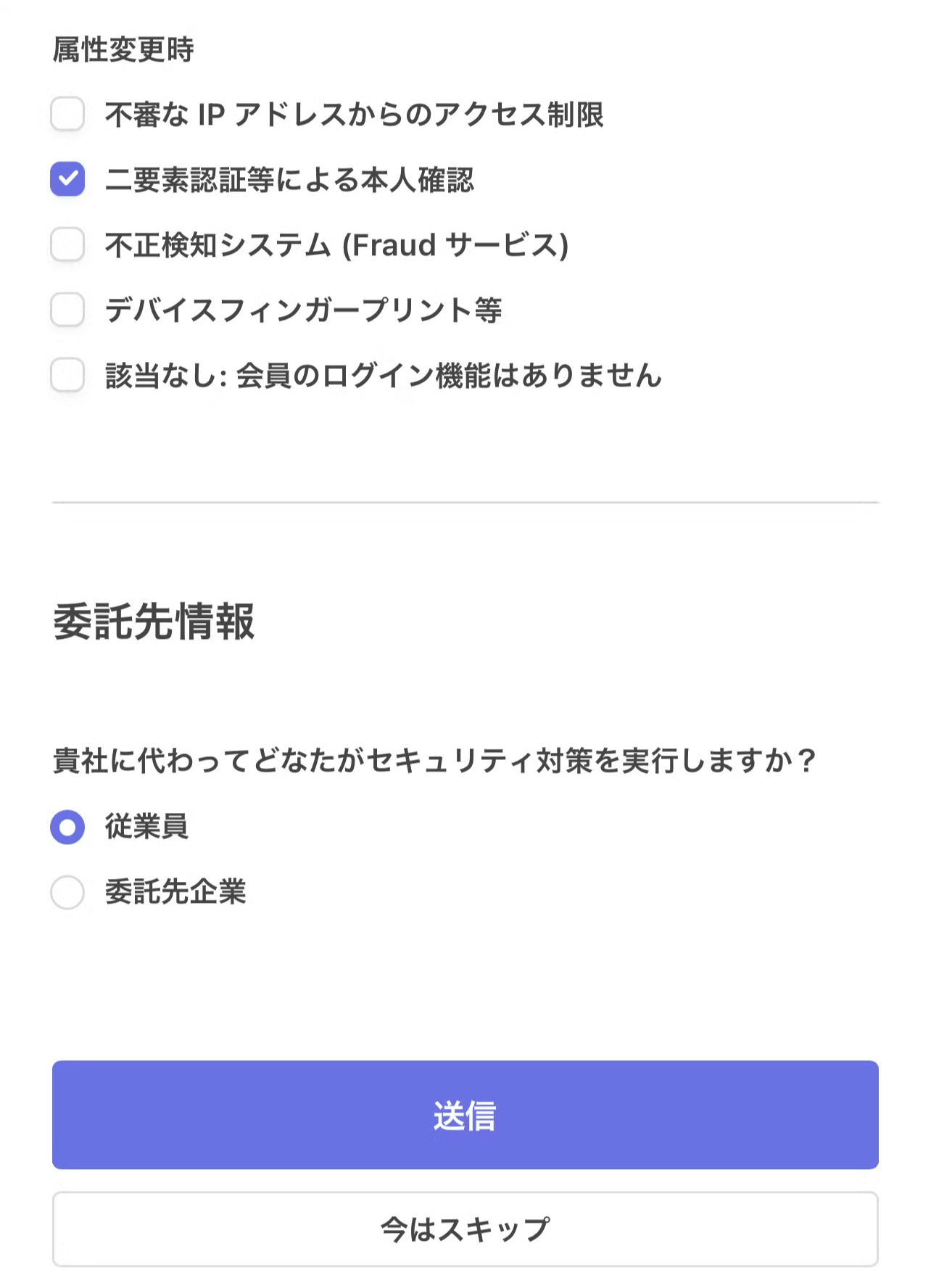Check the option stating no member login feature

click(68, 374)
